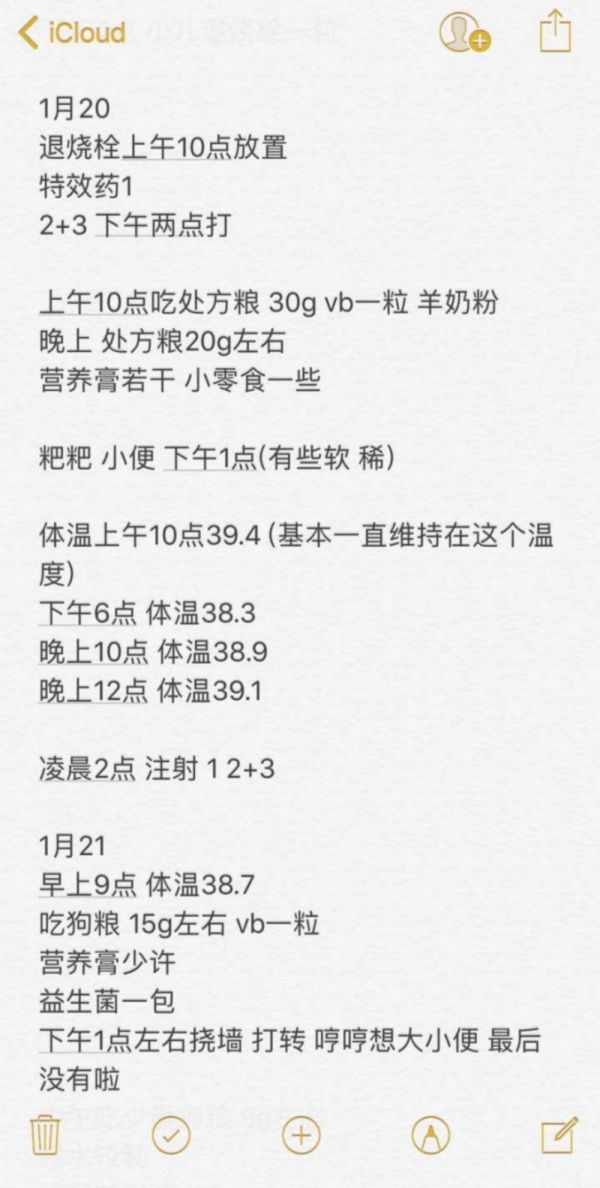Open the underlined 晚上12点 time link
The height and width of the screenshot is (1188, 600).
(x=93, y=690)
